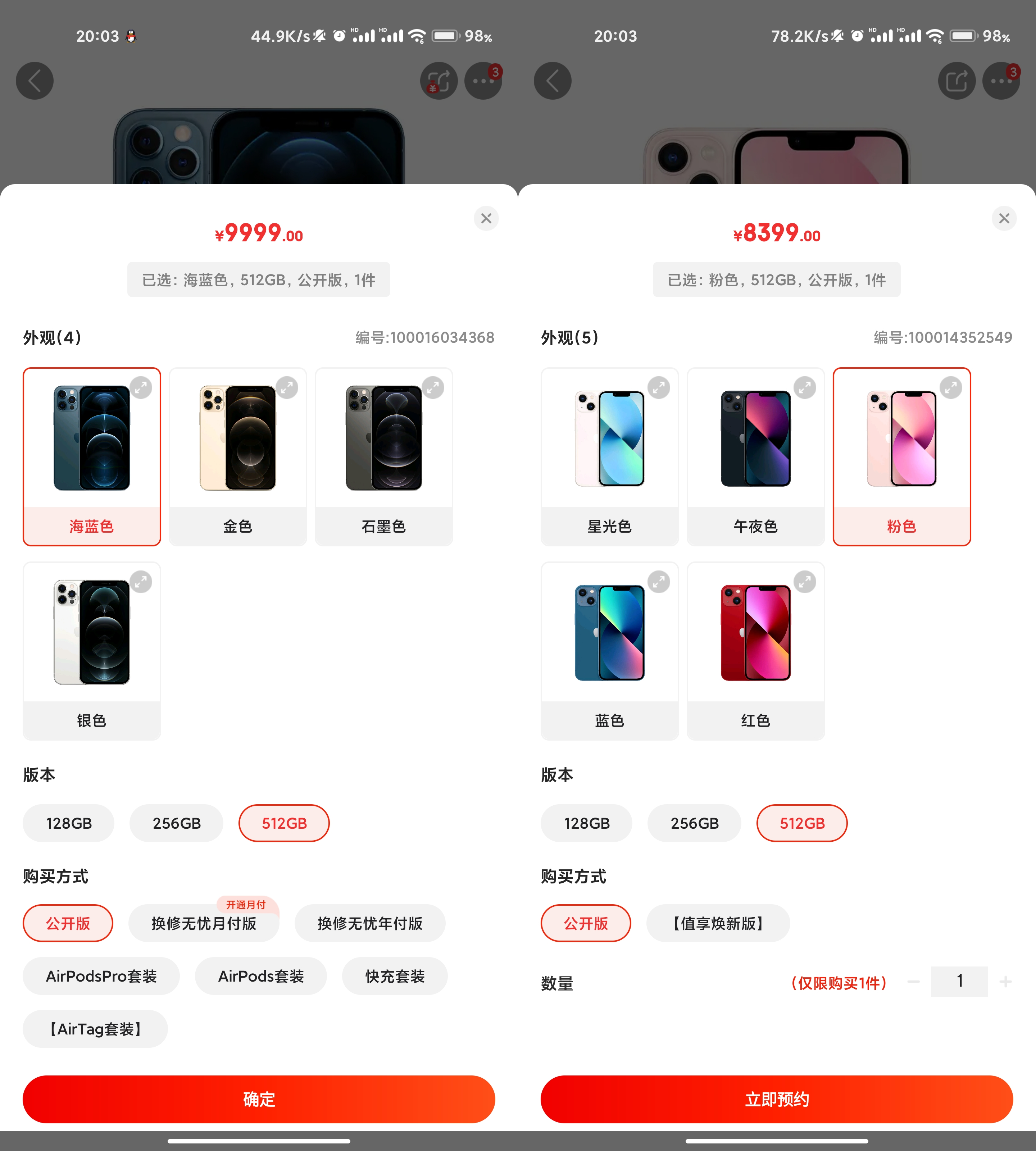Select 换修无忧年付版 purchase option
The image size is (1036, 1151).
369,923
